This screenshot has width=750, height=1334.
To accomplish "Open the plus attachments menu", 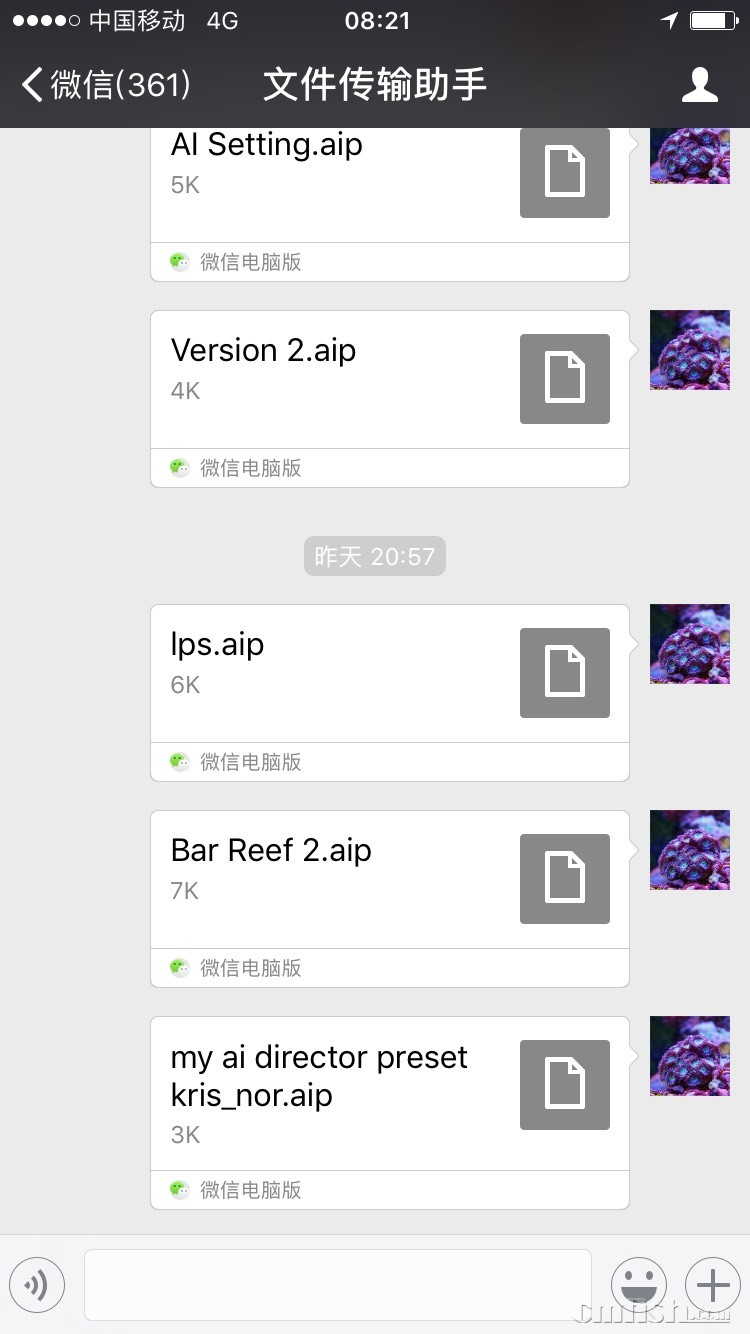I will coord(712,1285).
